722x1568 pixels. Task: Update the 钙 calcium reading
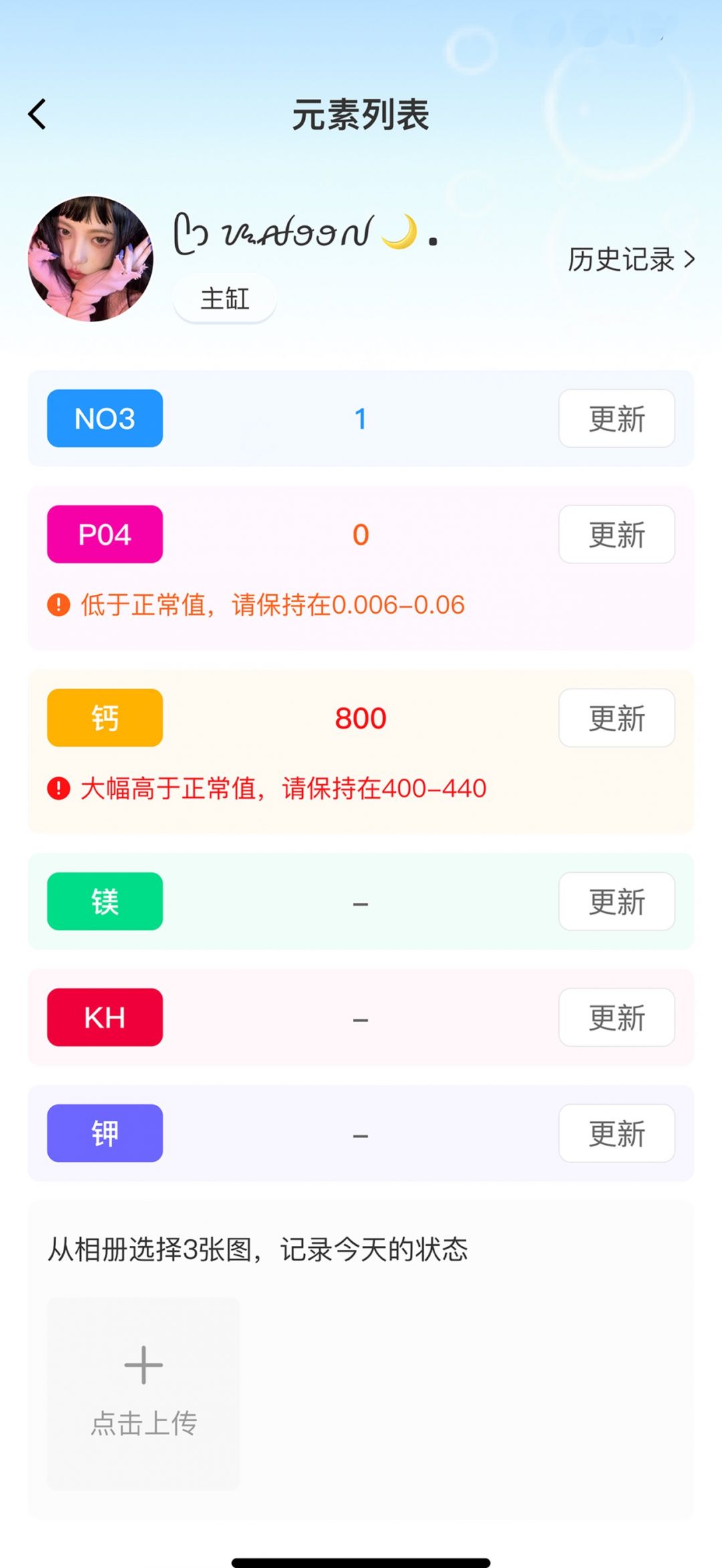point(616,718)
